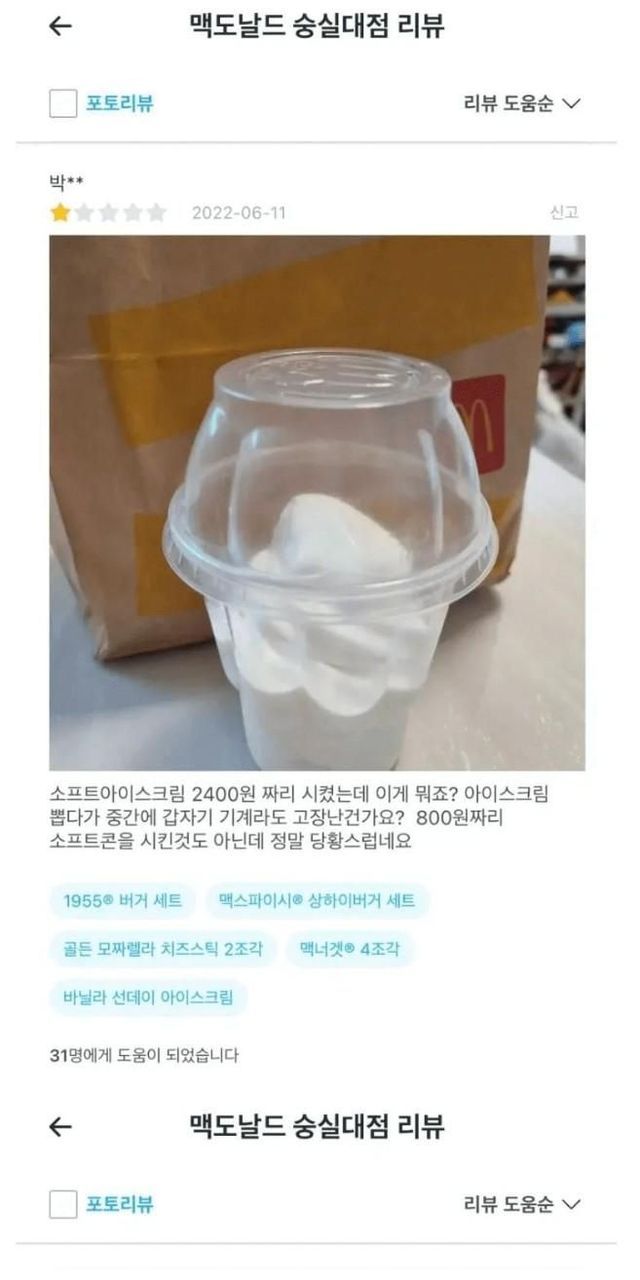
Task: Open the 바닐라 선데이 아이스크림 chip
Action: click(x=148, y=996)
